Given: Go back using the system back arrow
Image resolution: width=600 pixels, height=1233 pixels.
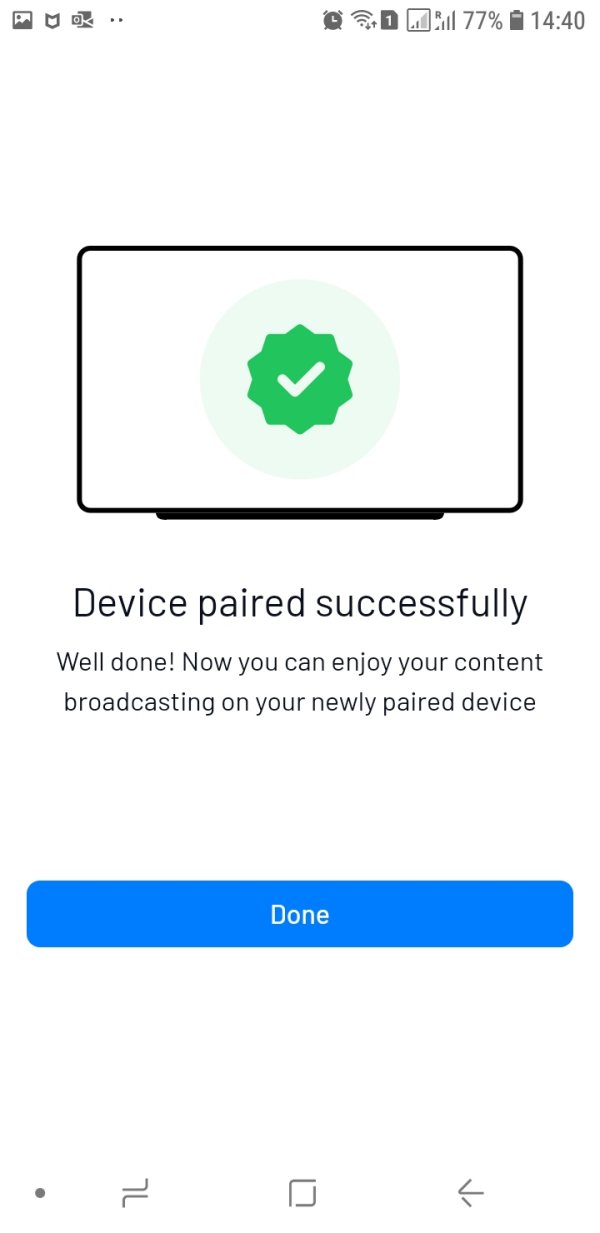Looking at the screenshot, I should point(470,1192).
